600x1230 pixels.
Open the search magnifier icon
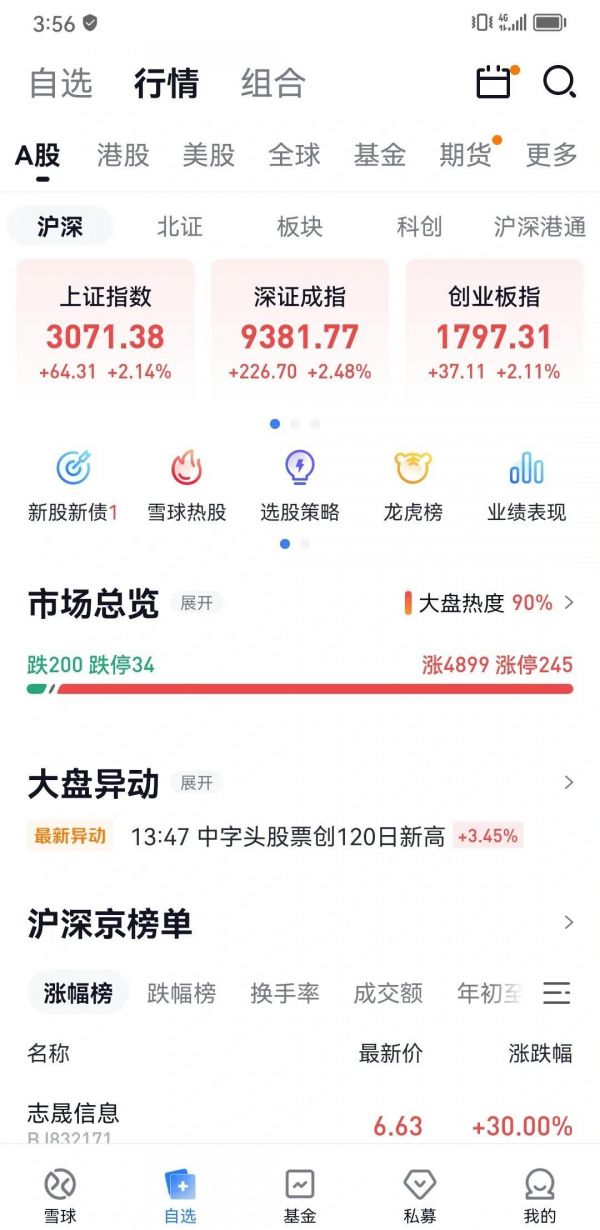[x=559, y=82]
